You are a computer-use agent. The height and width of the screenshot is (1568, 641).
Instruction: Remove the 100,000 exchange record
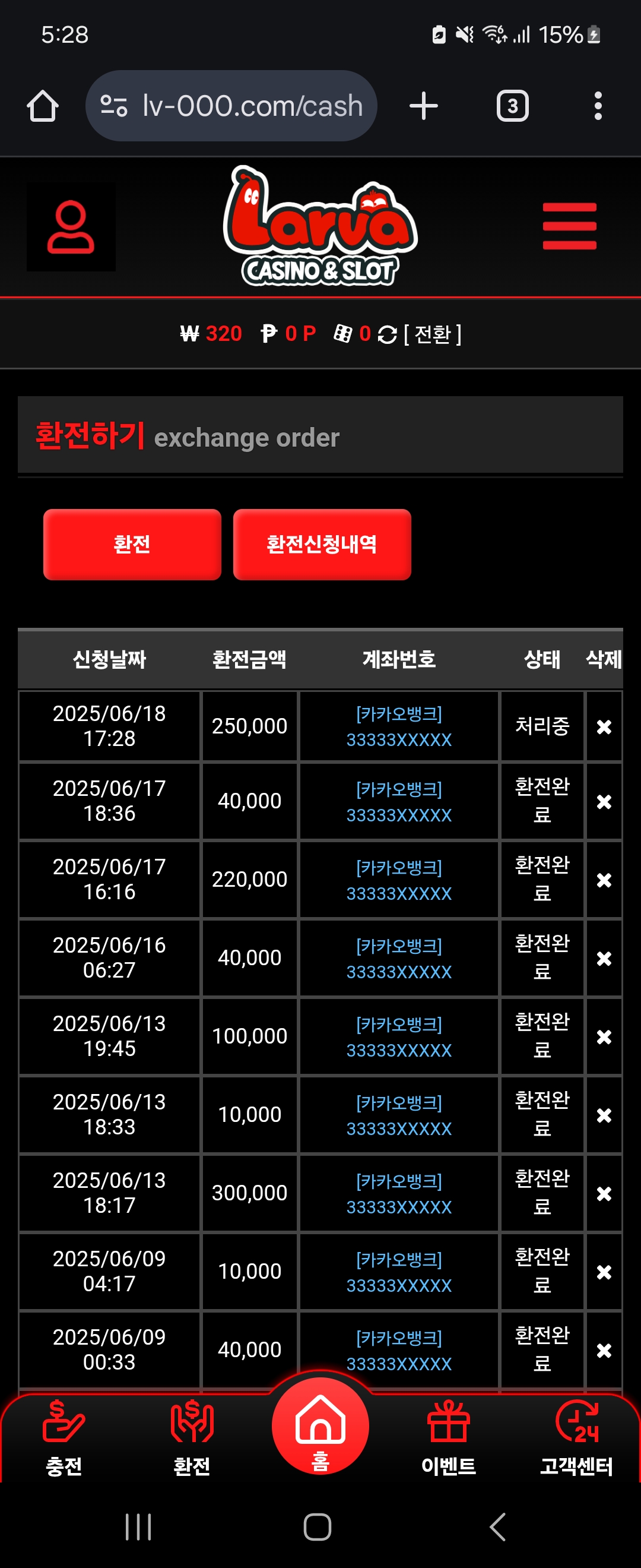click(604, 1037)
